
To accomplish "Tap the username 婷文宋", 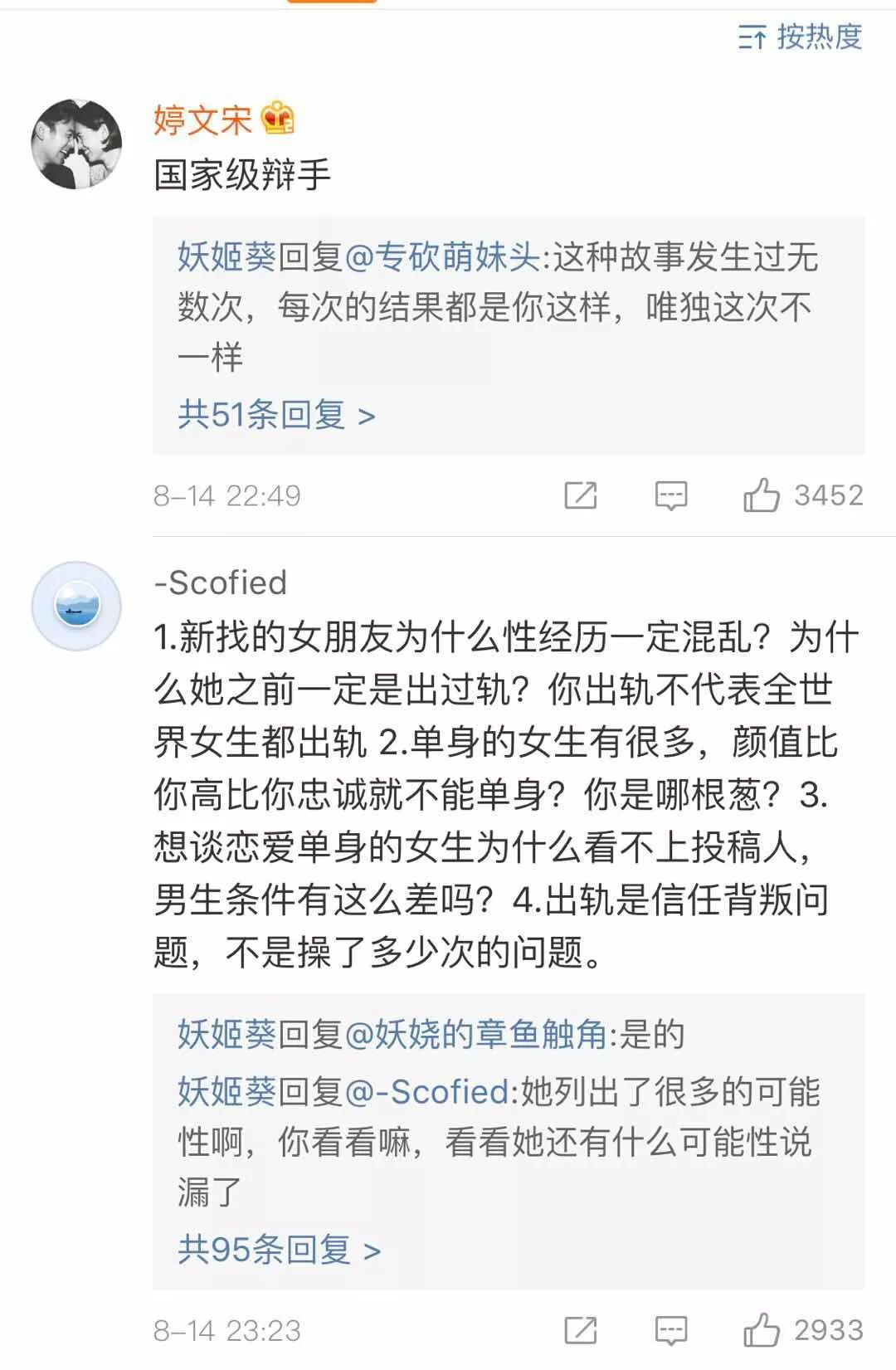I will 203,120.
